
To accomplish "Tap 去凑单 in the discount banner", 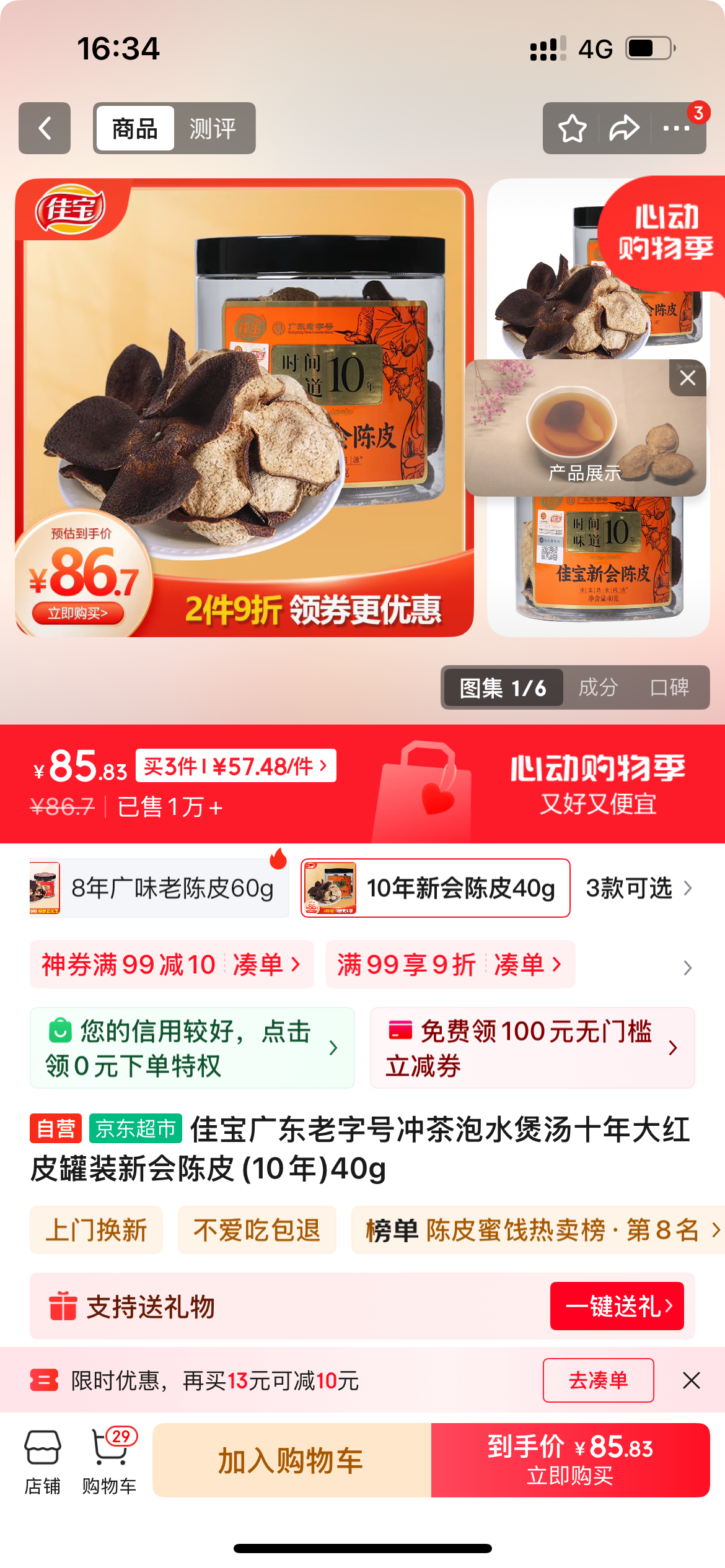I will pos(599,1380).
